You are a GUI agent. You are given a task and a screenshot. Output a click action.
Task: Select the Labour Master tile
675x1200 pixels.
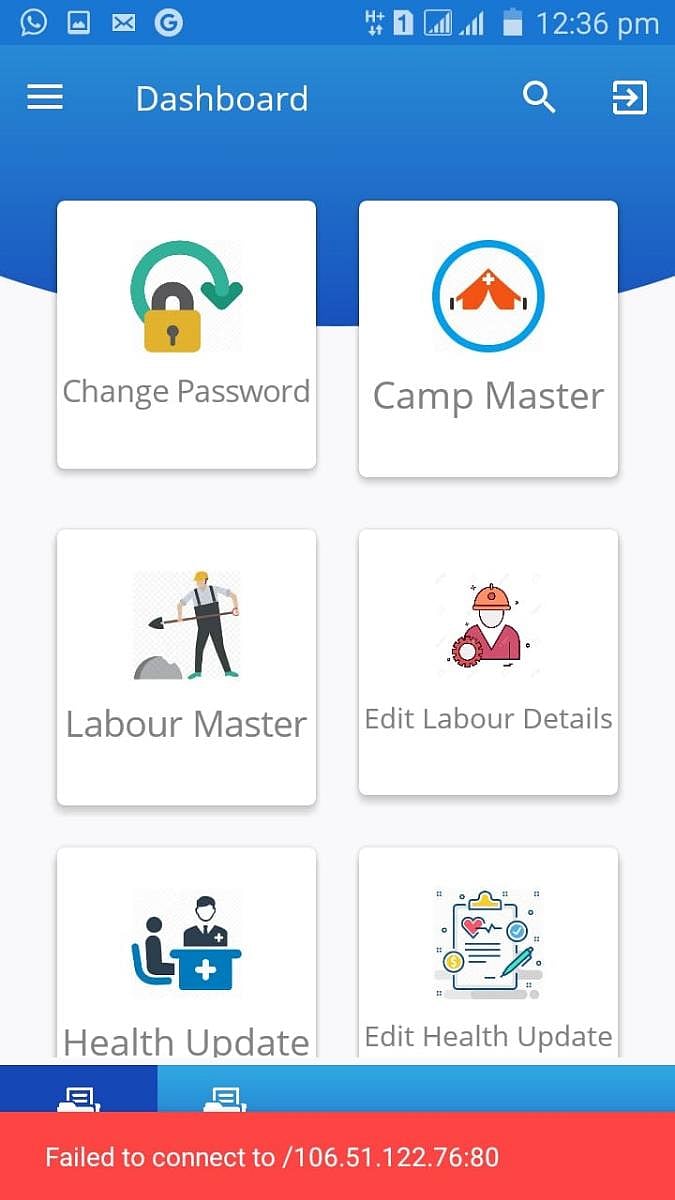click(x=186, y=666)
